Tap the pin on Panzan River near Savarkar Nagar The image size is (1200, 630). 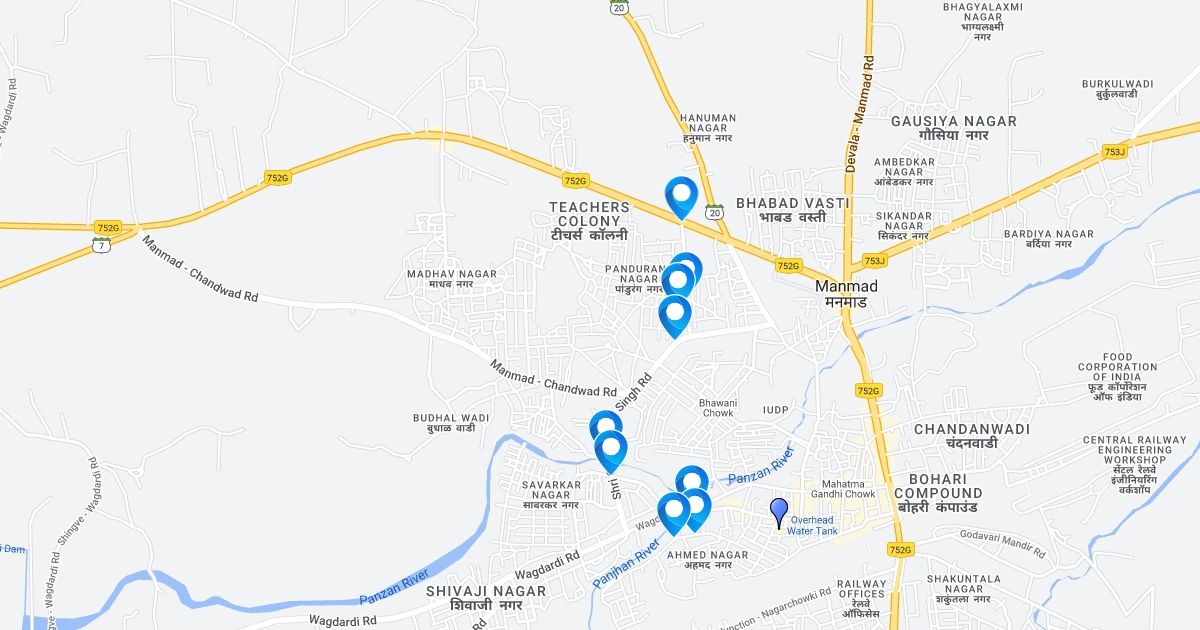[x=610, y=448]
